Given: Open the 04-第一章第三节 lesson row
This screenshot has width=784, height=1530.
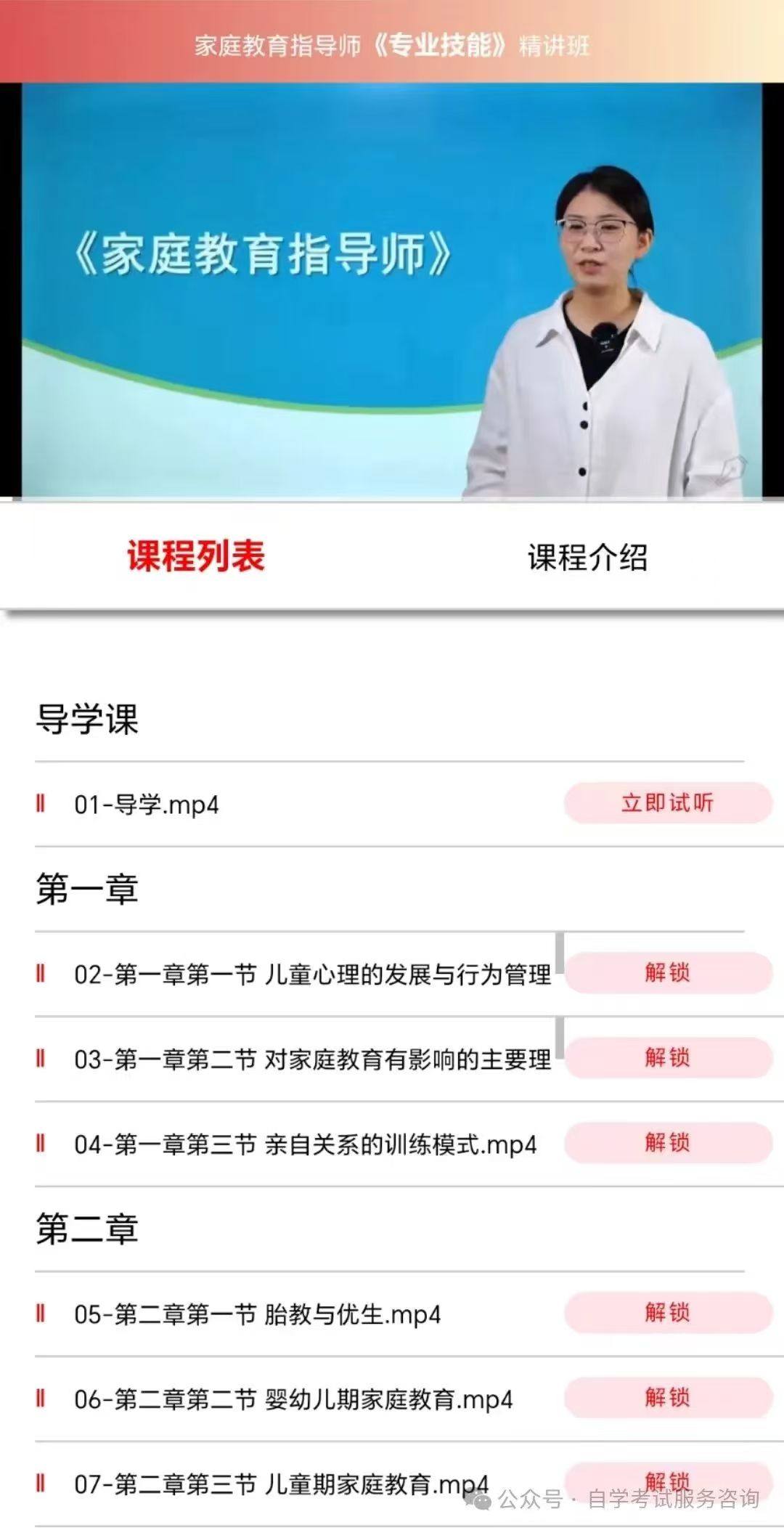Looking at the screenshot, I should pos(305,1144).
